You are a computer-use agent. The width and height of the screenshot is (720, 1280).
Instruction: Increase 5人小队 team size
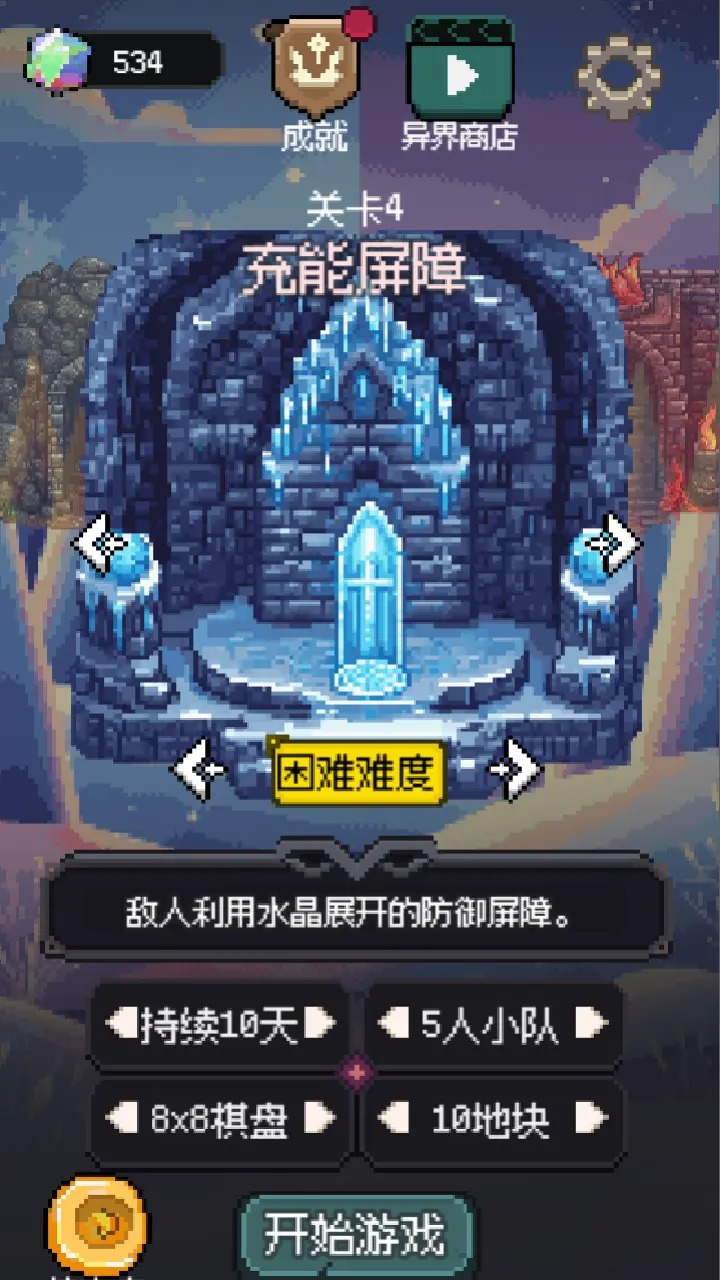point(591,1024)
